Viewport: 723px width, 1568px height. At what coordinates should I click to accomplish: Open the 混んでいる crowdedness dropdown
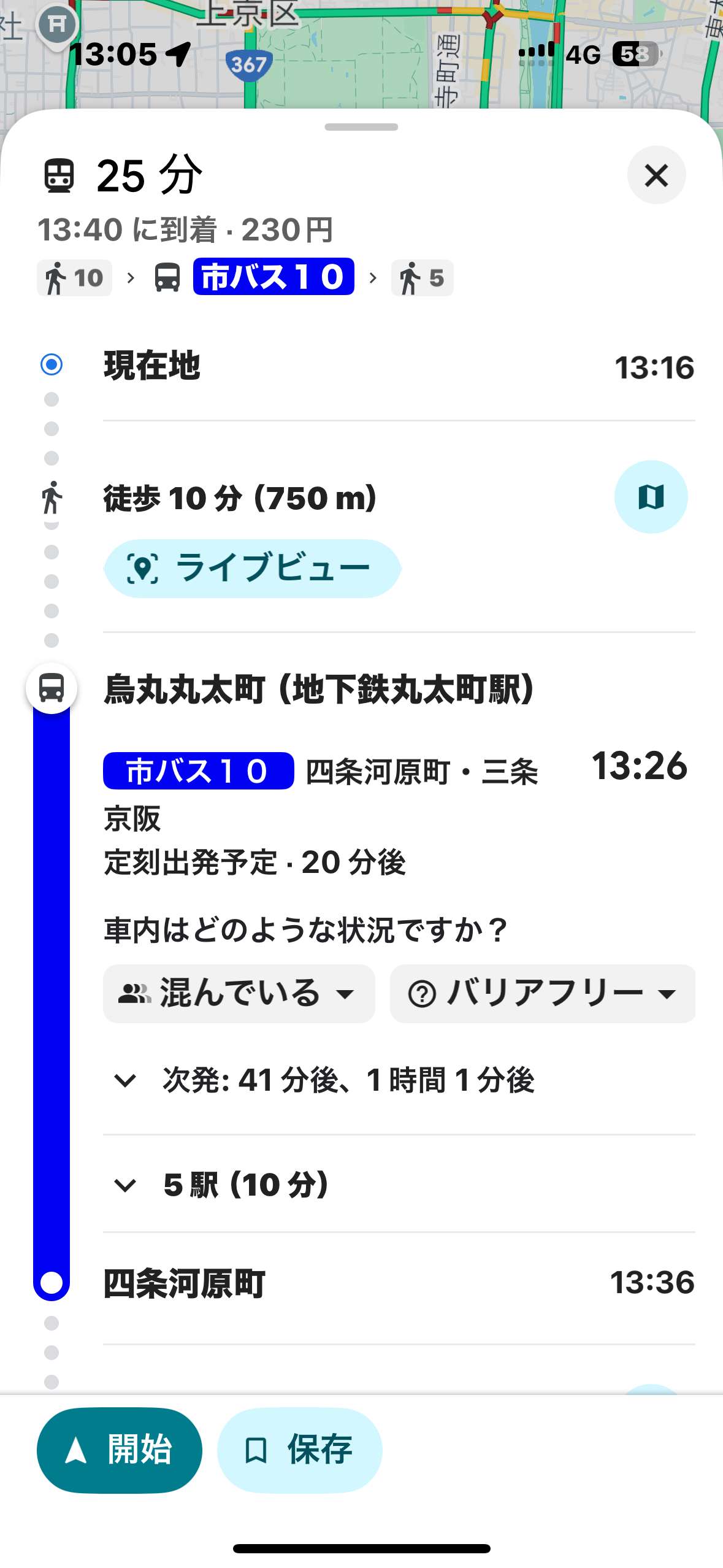[x=239, y=993]
